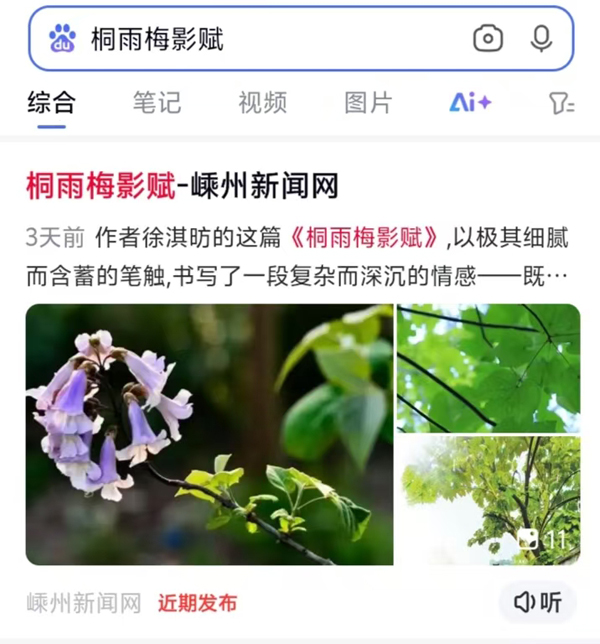Tap the search box with 桐雨梅影赋

(x=270, y=39)
